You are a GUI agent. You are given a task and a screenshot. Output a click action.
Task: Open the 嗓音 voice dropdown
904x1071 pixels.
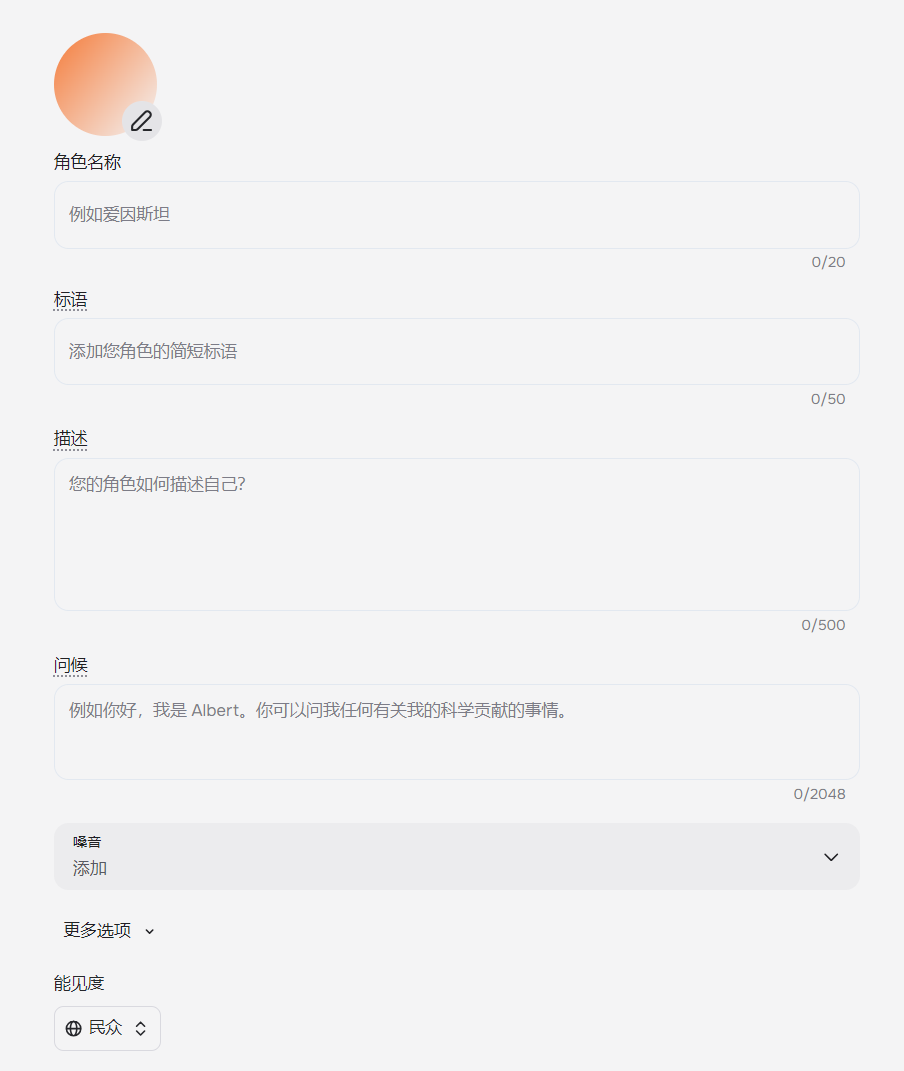pos(456,856)
